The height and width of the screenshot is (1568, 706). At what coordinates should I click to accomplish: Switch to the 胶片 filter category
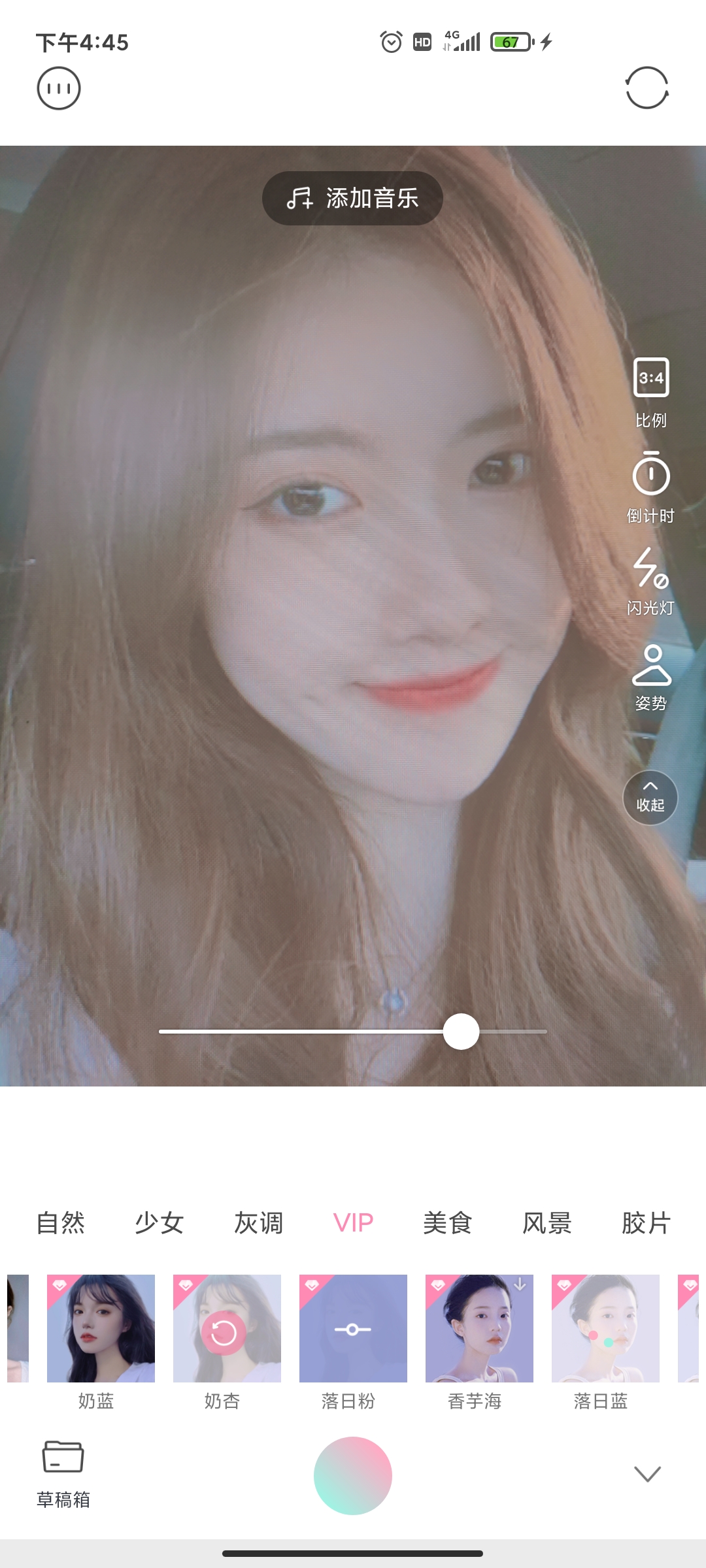pyautogui.click(x=646, y=1223)
